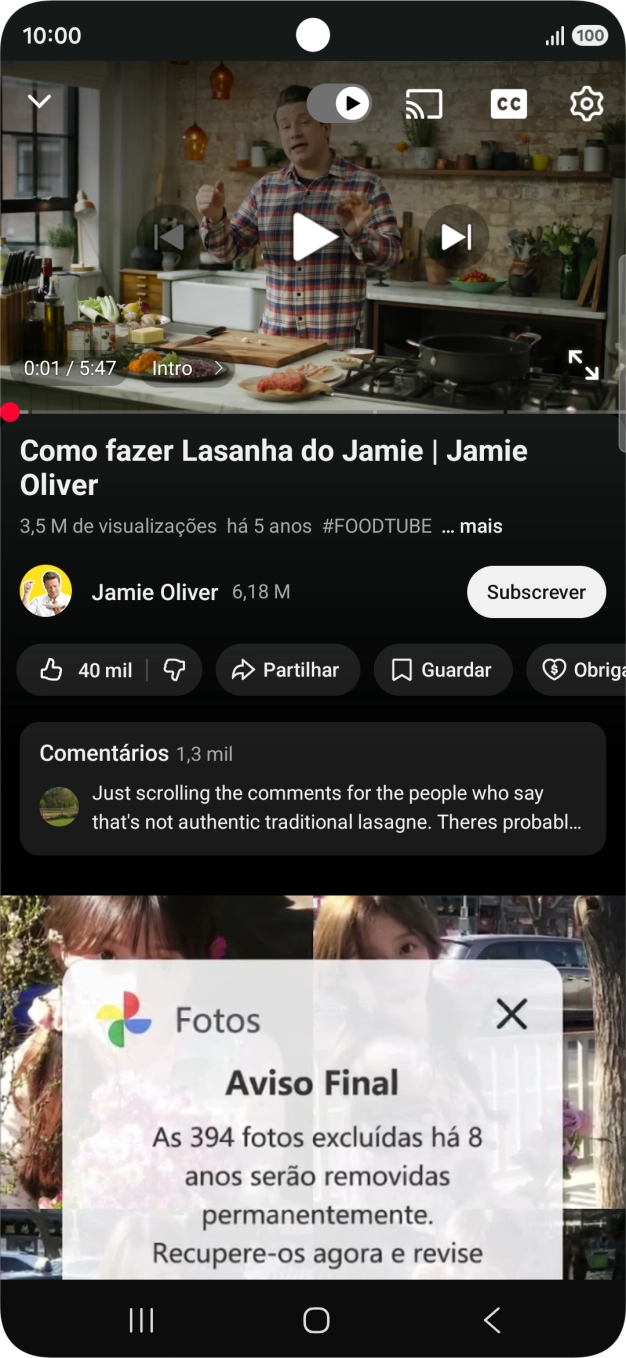The width and height of the screenshot is (626, 1358).
Task: Open Jamie Oliver's channel
Action: (154, 592)
